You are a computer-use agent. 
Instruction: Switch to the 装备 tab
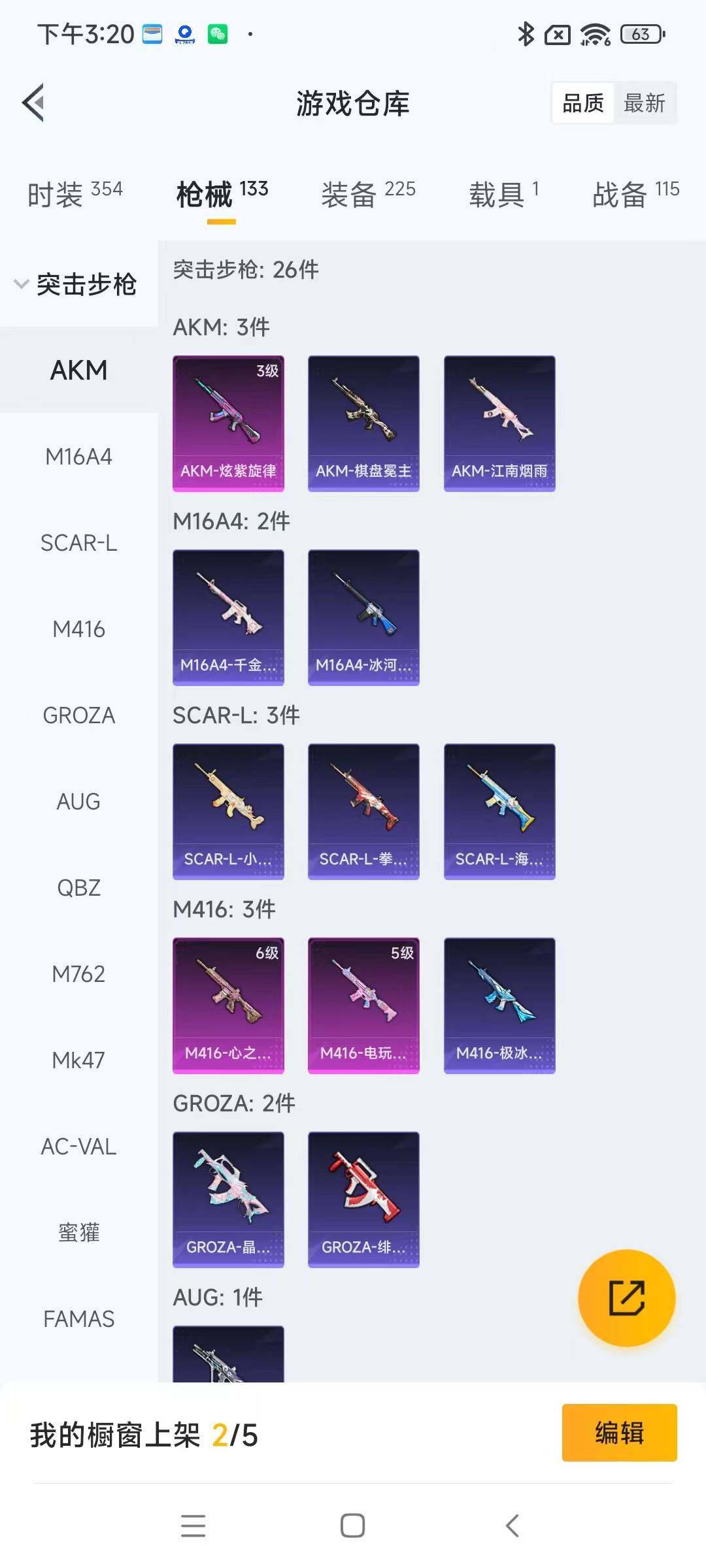[368, 194]
